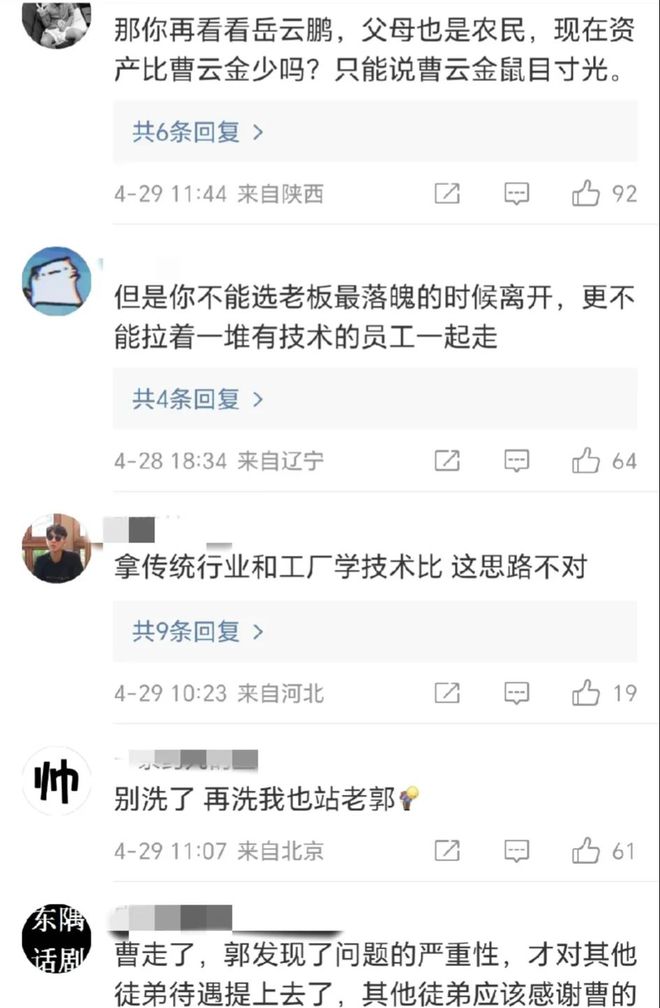Open the 东隅话剧 avatar profile

(x=56, y=940)
